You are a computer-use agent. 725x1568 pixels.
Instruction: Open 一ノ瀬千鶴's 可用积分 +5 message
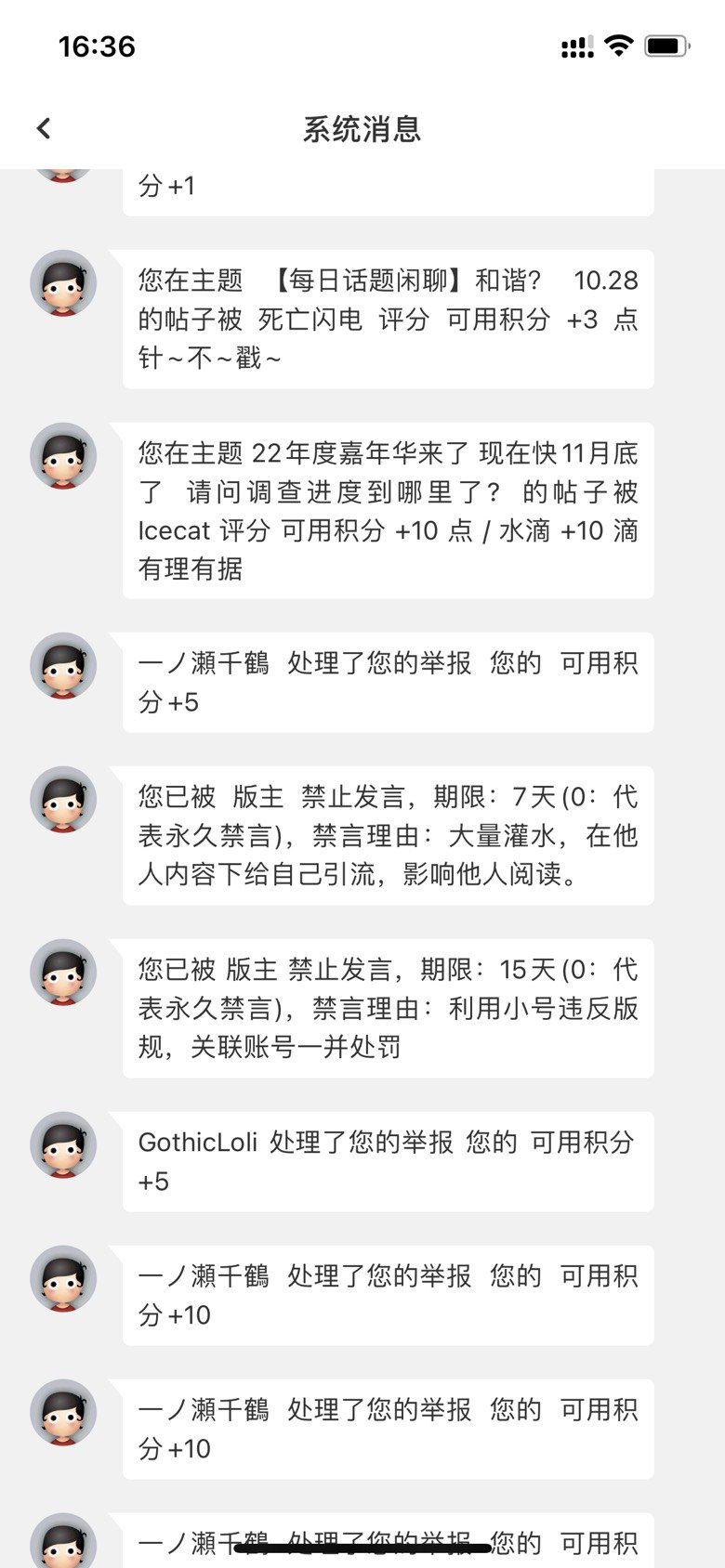pos(388,682)
